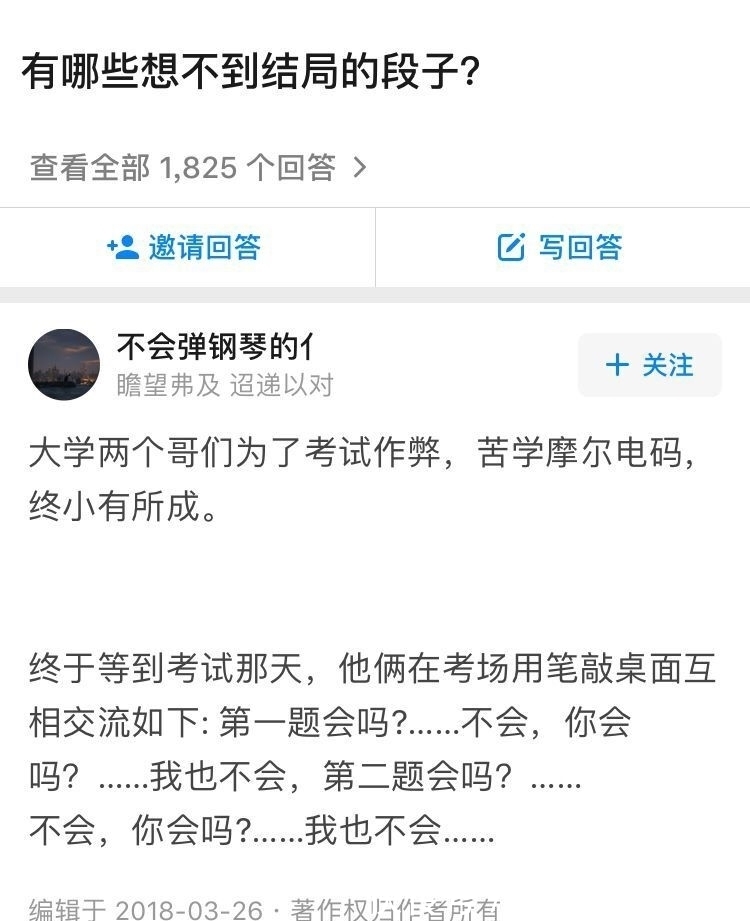Open the answerer's profile via avatar image
This screenshot has height=921, width=750.
click(x=64, y=365)
